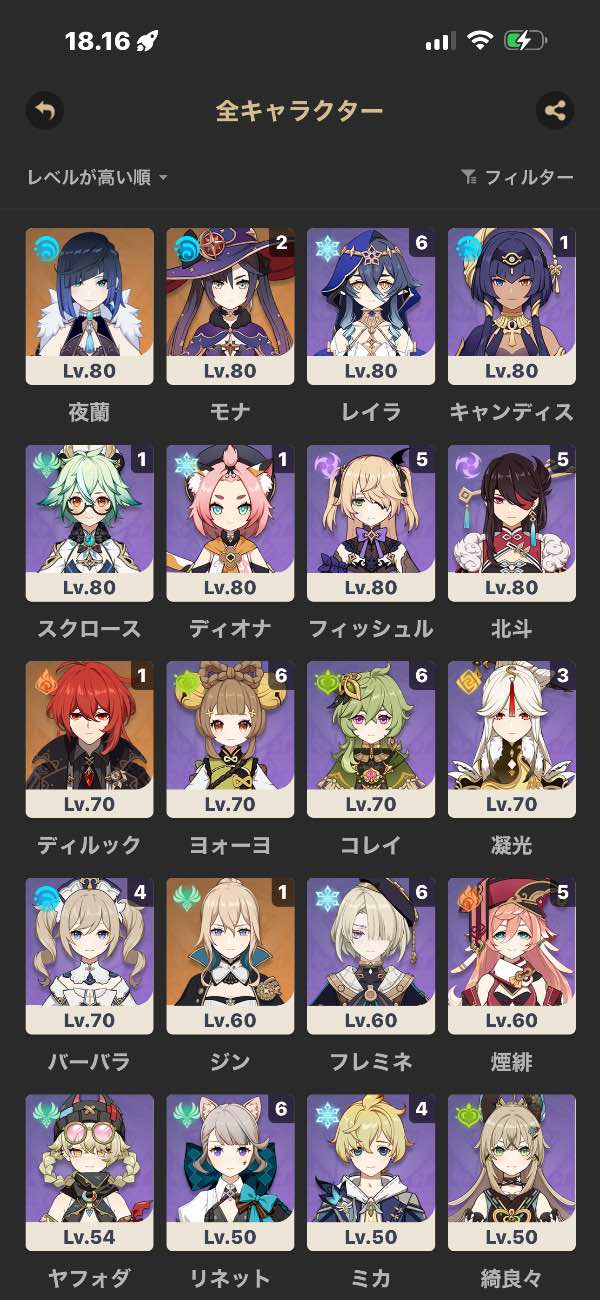Share the character list
This screenshot has height=1300, width=600.
tap(555, 110)
